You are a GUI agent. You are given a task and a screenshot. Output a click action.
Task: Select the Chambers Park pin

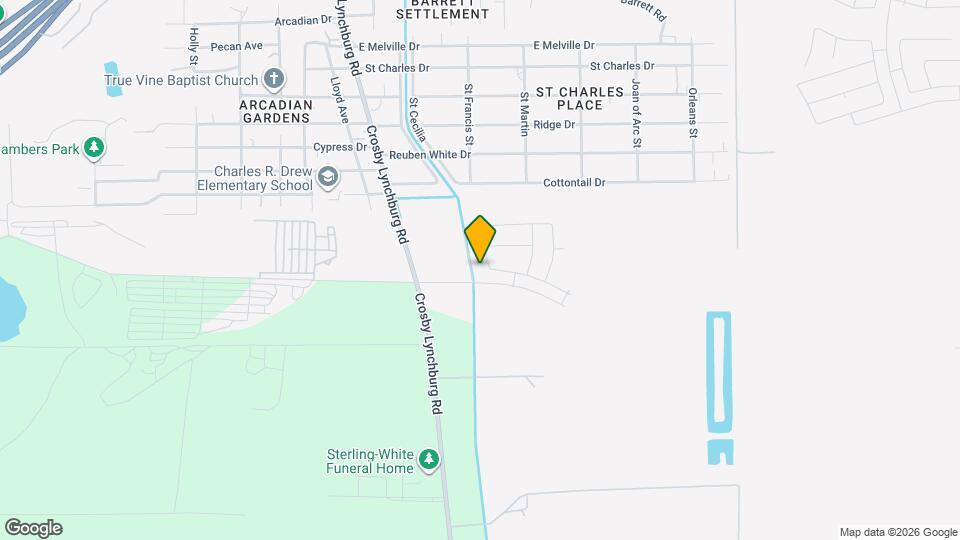(x=94, y=149)
